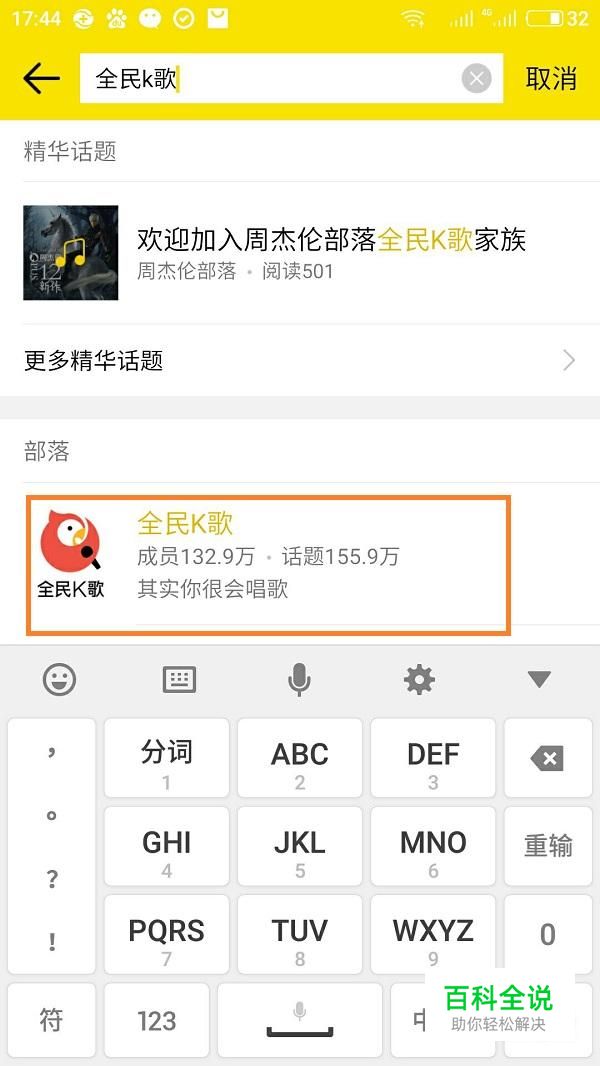Hide the keyboard with the down triangle
Viewport: 600px width, 1066px height.
click(539, 679)
